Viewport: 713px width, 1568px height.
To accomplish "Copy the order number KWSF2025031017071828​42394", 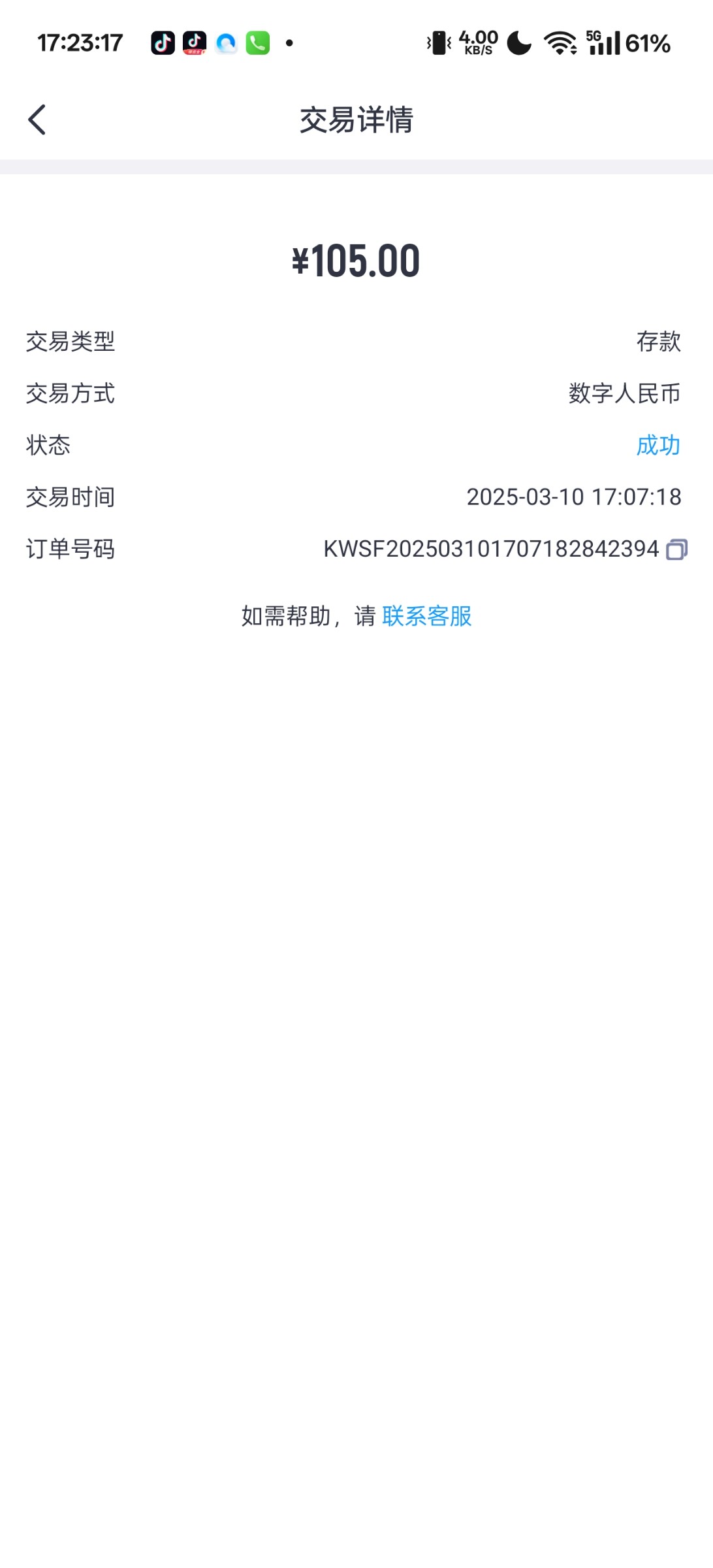I will pyautogui.click(x=676, y=549).
